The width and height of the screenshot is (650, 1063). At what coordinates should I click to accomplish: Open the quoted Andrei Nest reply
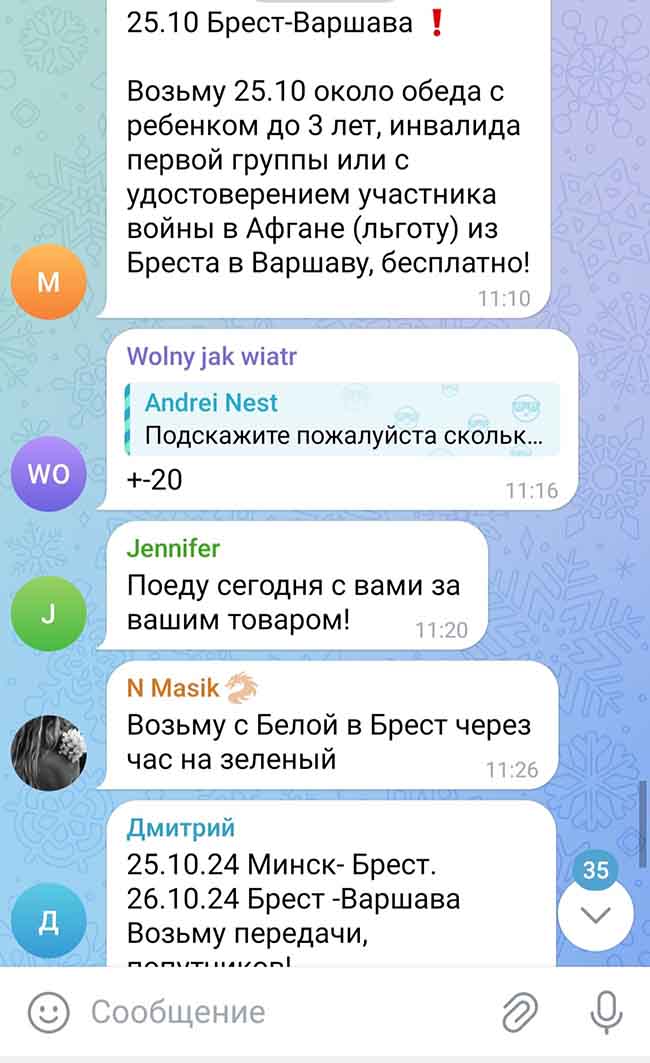pyautogui.click(x=342, y=419)
